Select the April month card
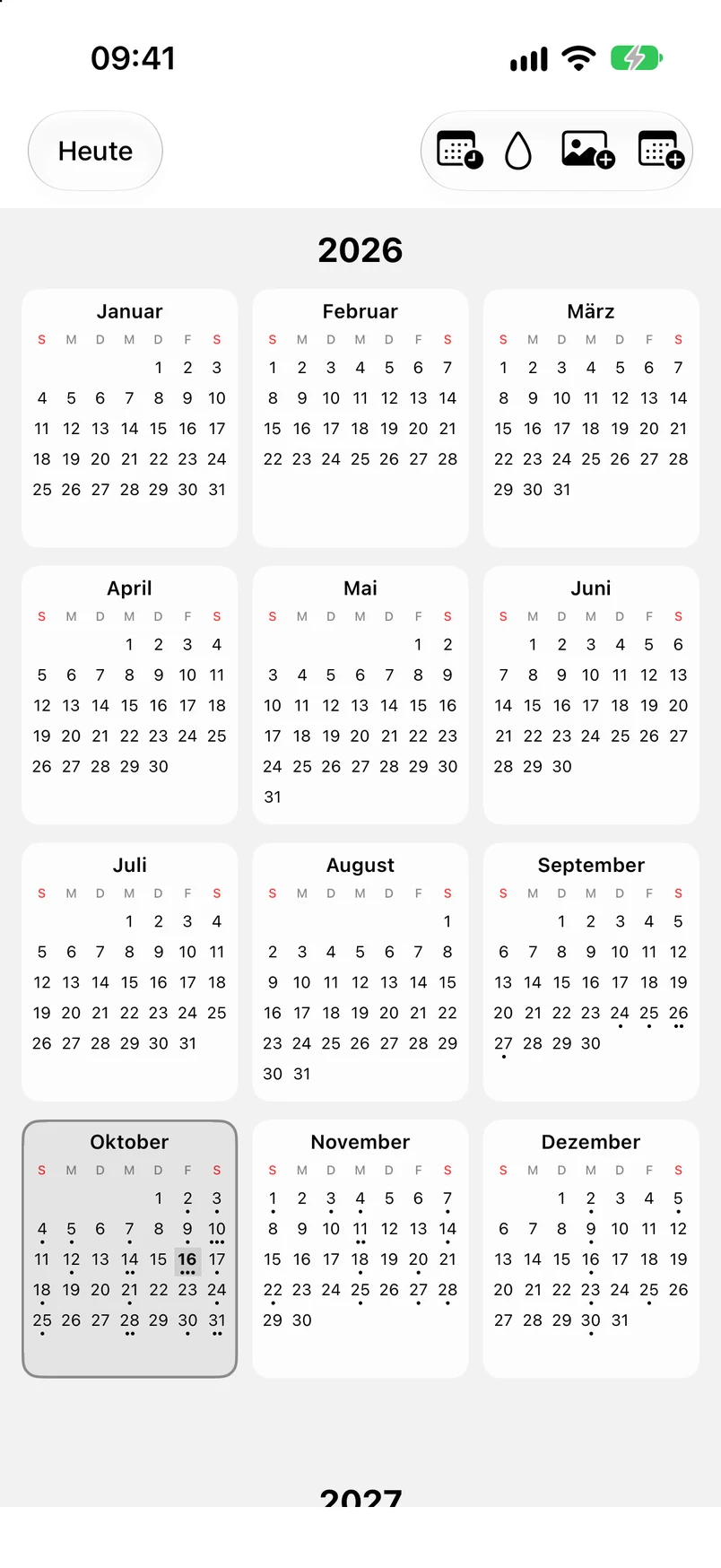721x1568 pixels. coord(130,695)
